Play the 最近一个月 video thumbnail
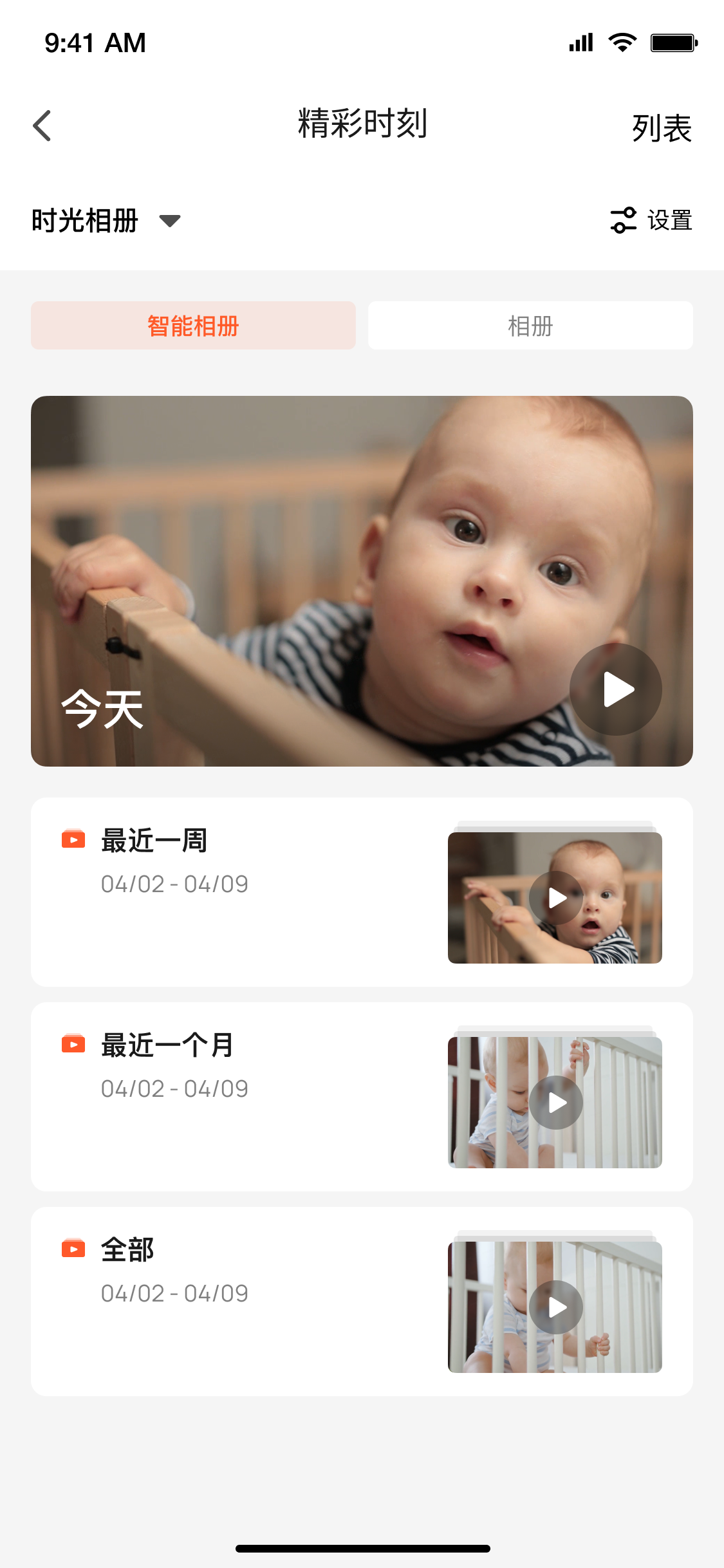This screenshot has width=724, height=1568. coord(556,1103)
